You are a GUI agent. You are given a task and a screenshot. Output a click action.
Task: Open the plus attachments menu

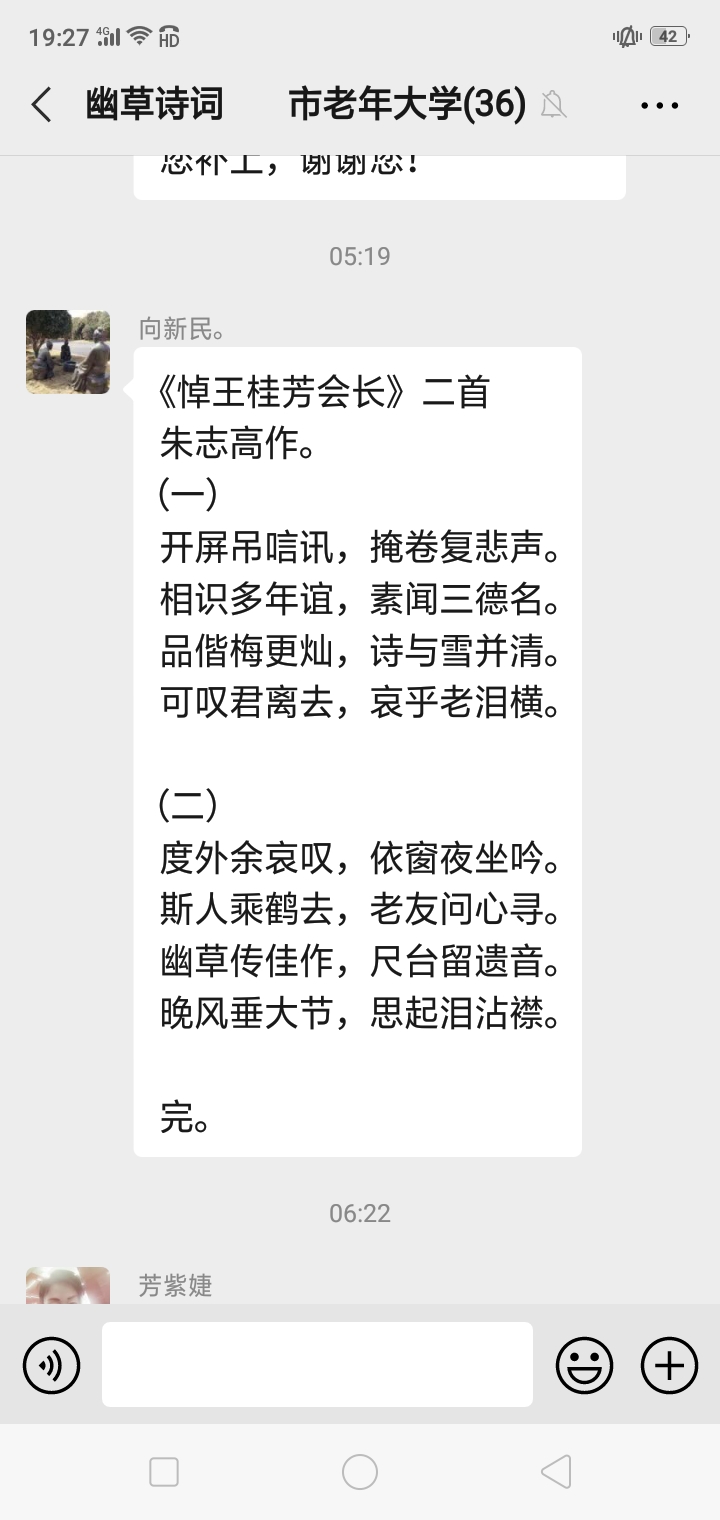pos(669,1365)
